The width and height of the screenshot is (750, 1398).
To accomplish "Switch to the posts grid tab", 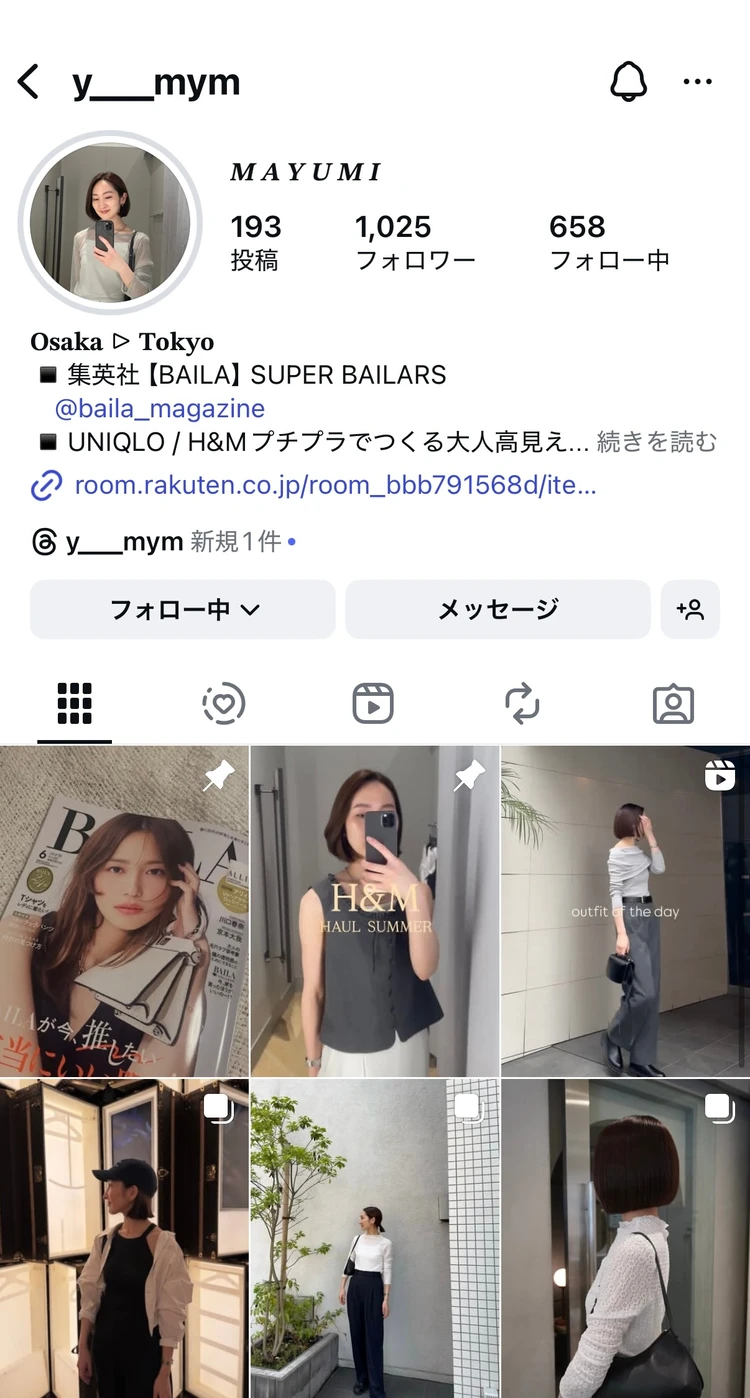I will coord(74,703).
